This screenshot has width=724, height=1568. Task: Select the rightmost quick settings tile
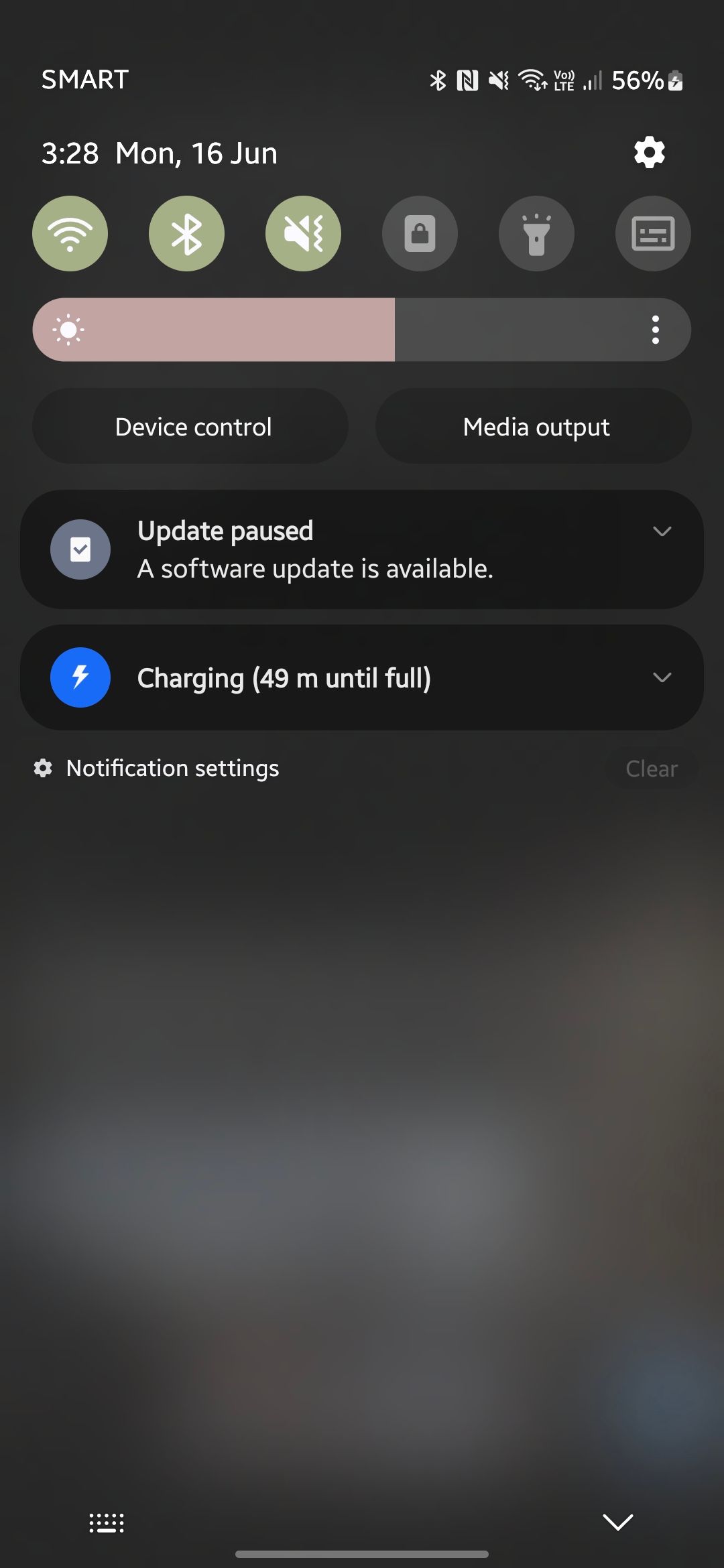click(652, 233)
